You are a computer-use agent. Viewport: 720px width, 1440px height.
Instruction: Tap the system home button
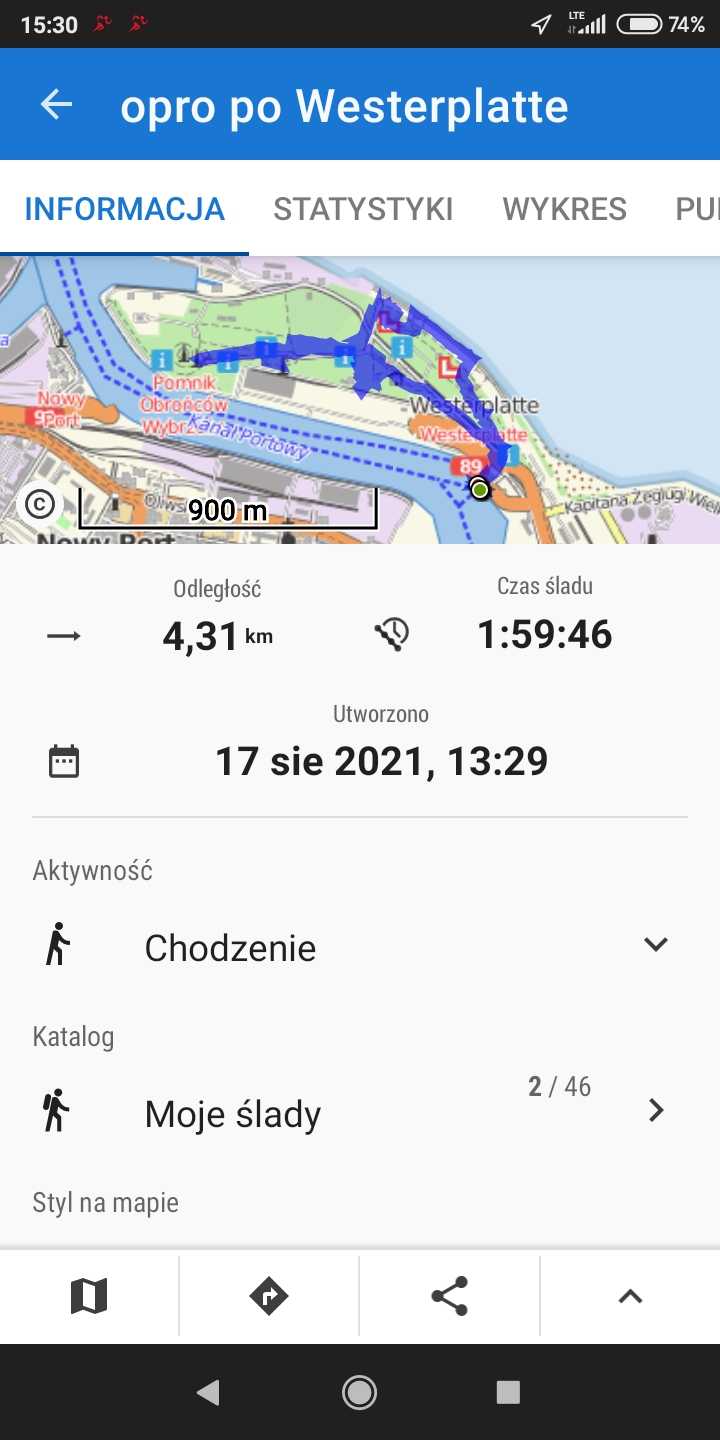click(x=359, y=1392)
